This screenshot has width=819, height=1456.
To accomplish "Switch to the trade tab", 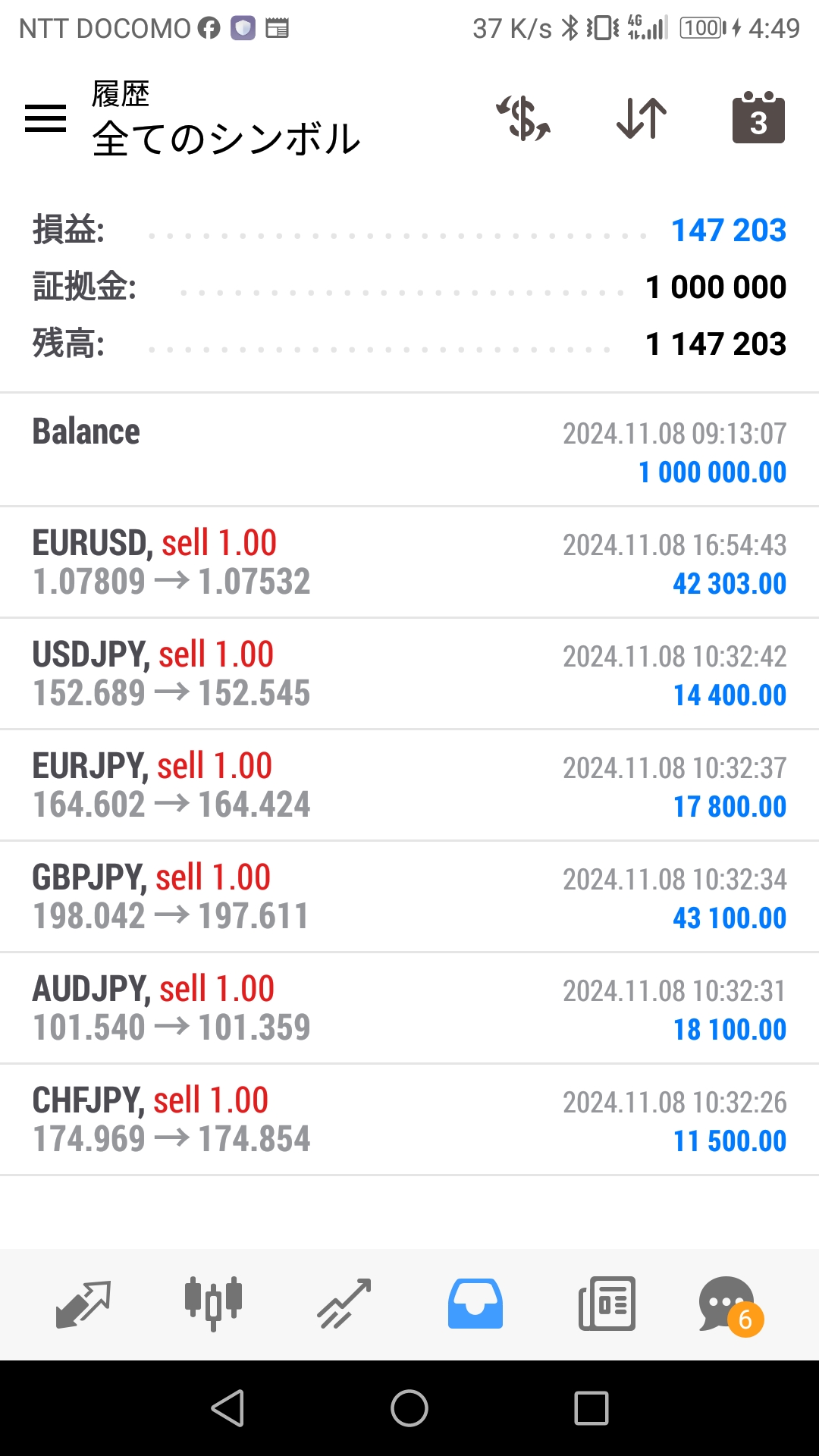I will (344, 1304).
